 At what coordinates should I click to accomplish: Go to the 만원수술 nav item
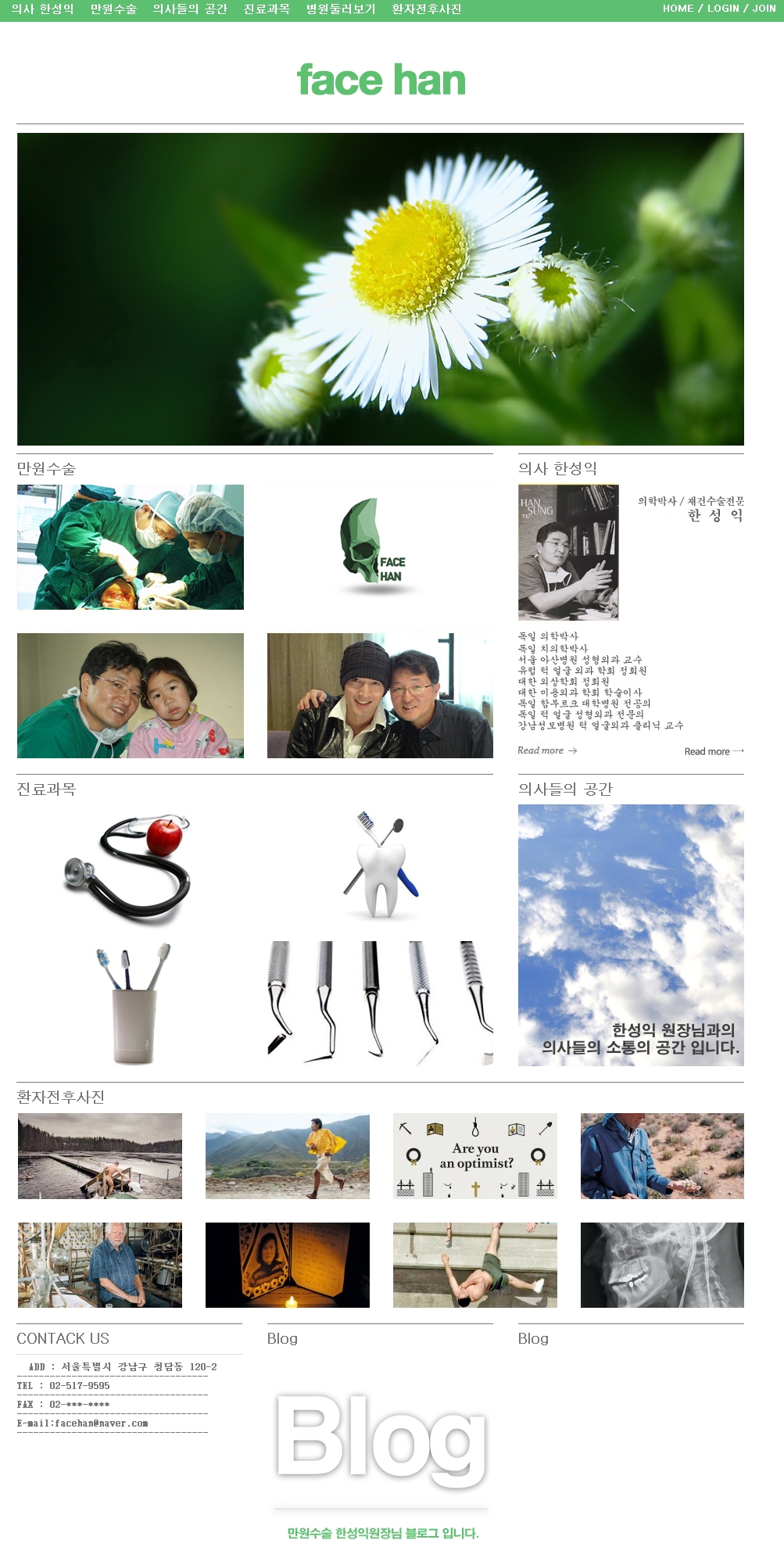pyautogui.click(x=113, y=9)
